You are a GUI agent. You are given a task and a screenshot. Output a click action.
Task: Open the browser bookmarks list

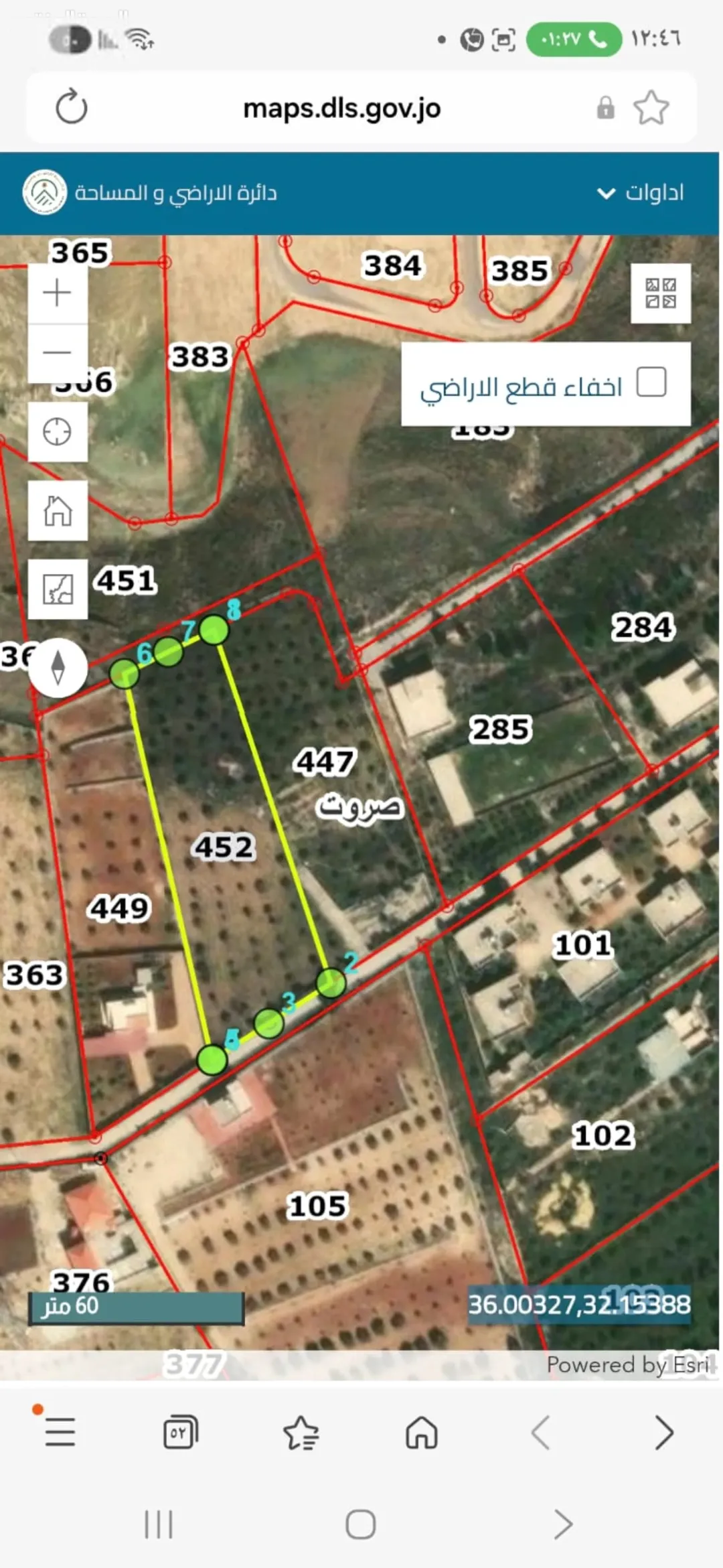pos(301,1433)
